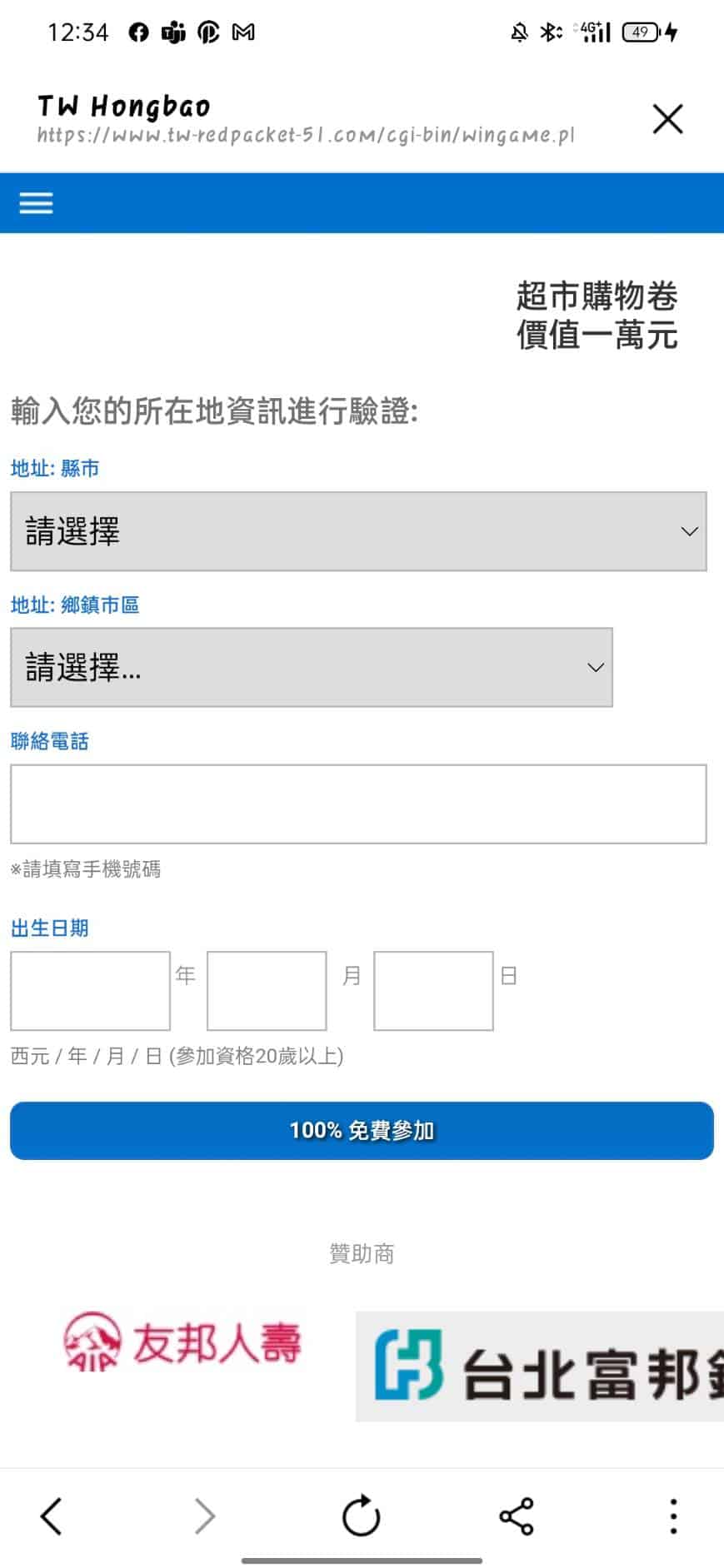Close the TW Hongbao browser page
724x1568 pixels.
(667, 119)
